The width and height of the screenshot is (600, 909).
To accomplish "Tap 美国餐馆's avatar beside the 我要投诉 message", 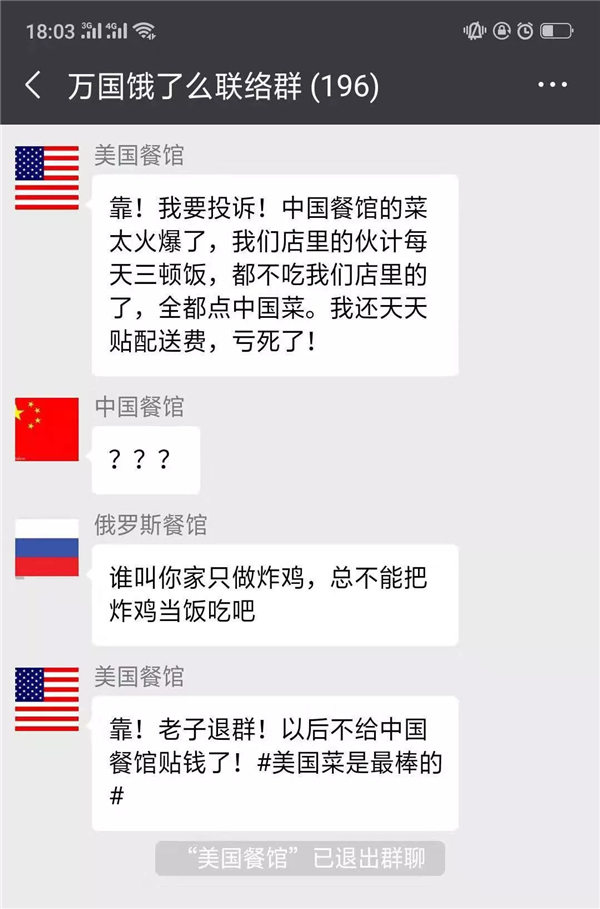I will [47, 178].
